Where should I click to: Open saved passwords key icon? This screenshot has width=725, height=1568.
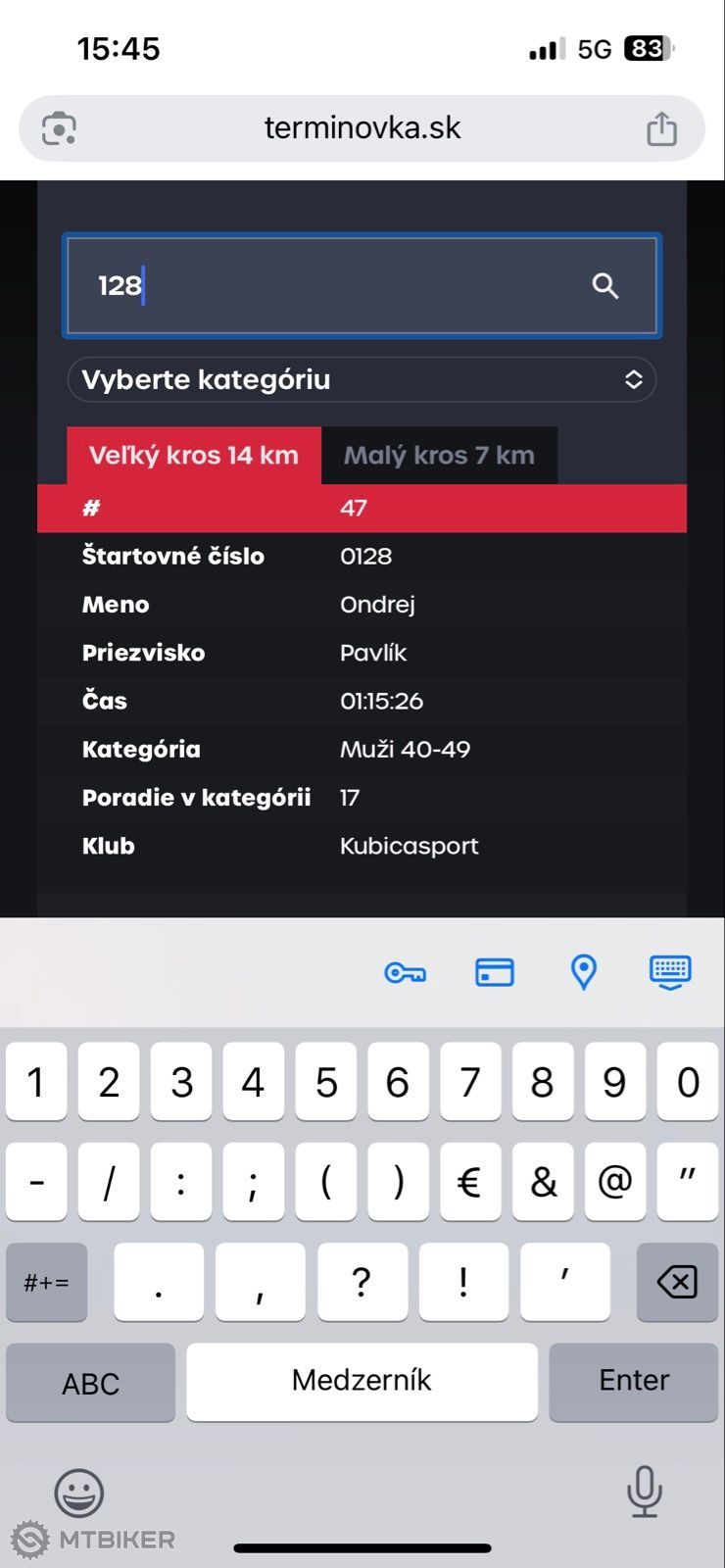[x=405, y=972]
